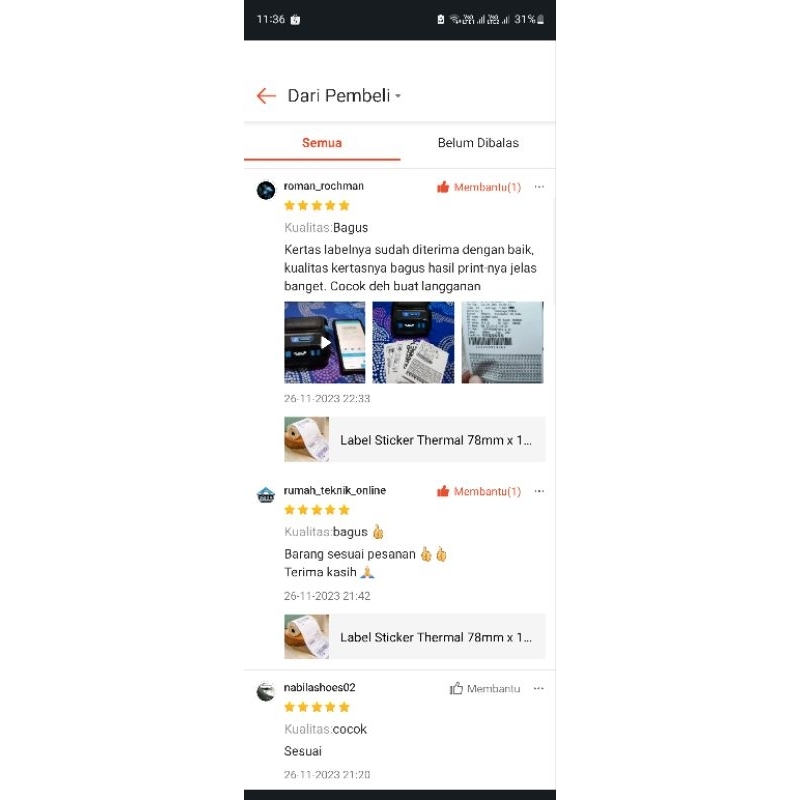The height and width of the screenshot is (800, 800).
Task: Open more options for roman_rochman's review
Action: pos(539,187)
